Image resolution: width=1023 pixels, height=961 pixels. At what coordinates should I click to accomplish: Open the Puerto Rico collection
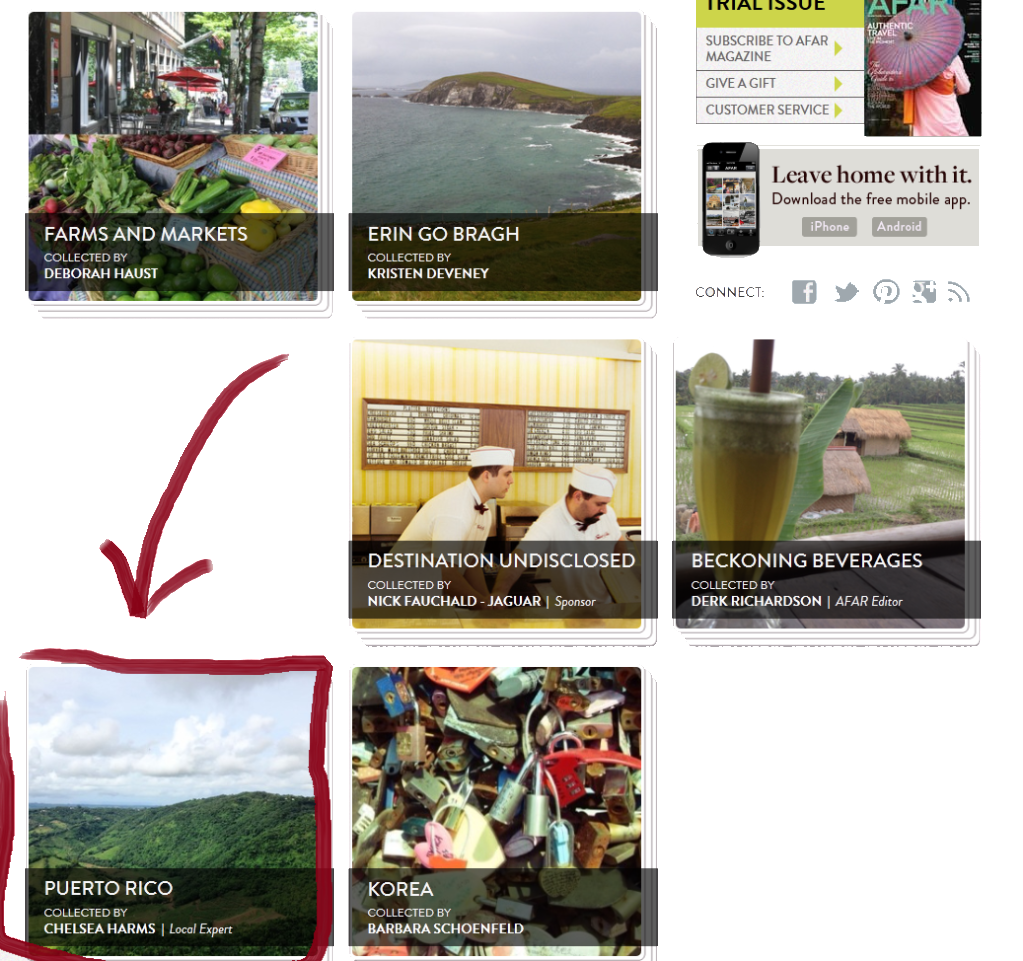(108, 888)
